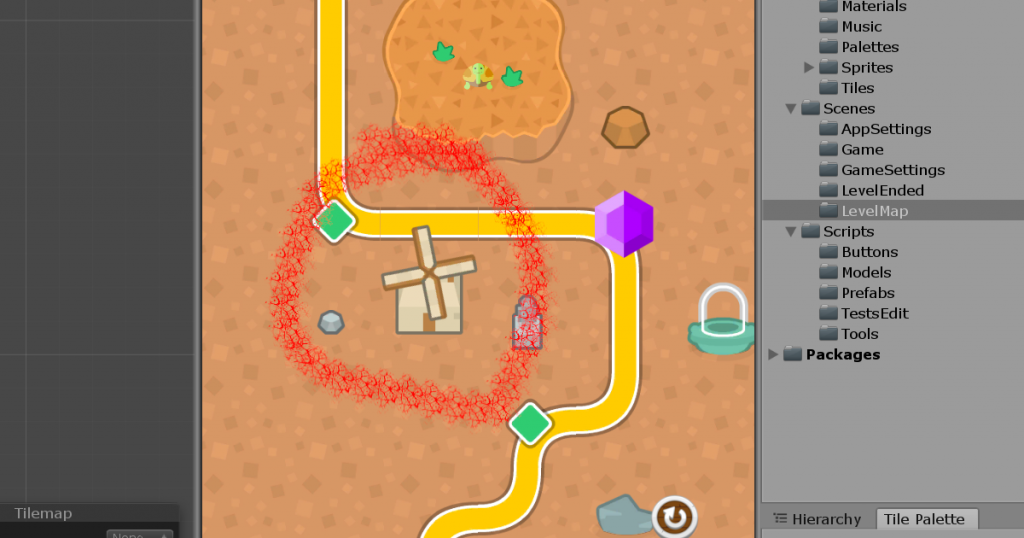The height and width of the screenshot is (538, 1024).
Task: Select the Game folder under Scenes
Action: pos(862,150)
